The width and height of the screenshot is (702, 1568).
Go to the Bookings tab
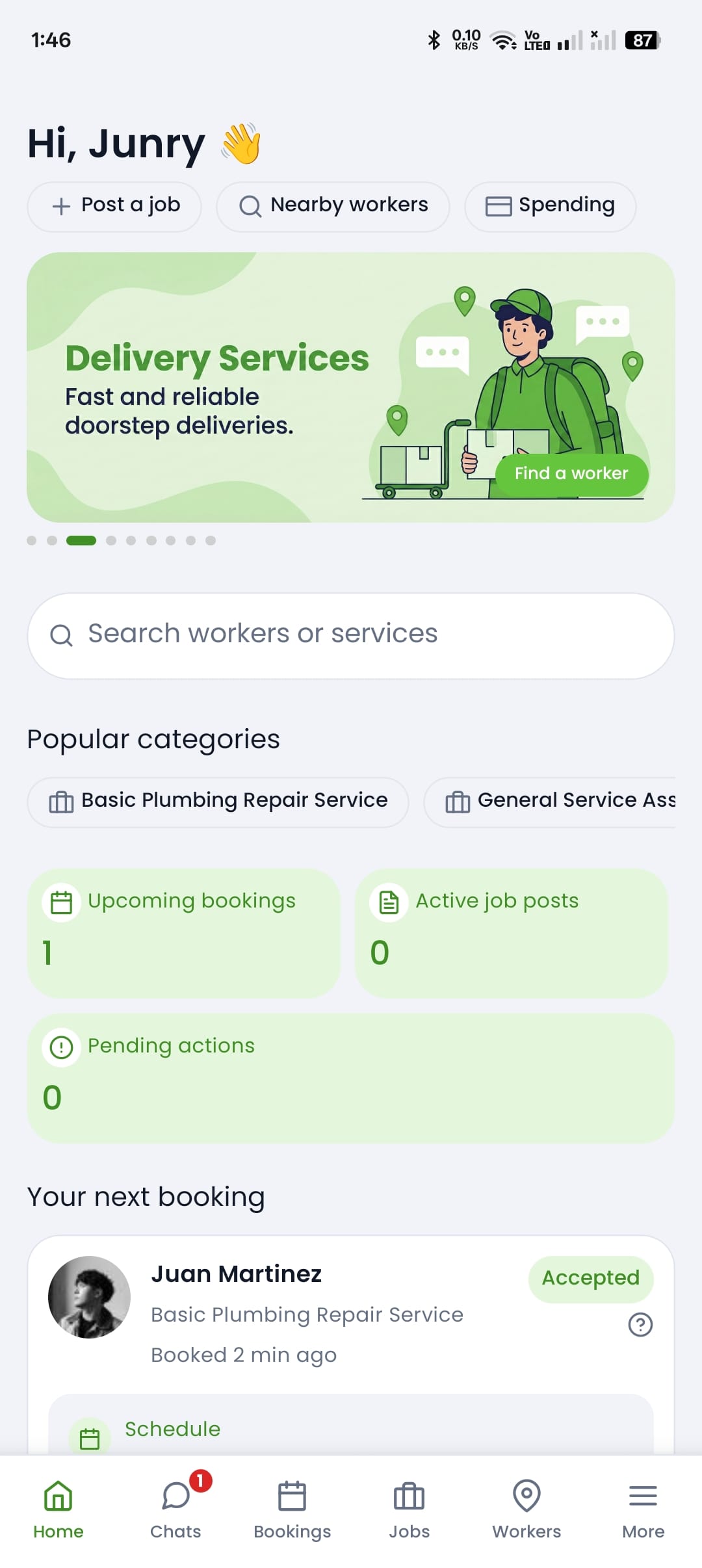(292, 1507)
